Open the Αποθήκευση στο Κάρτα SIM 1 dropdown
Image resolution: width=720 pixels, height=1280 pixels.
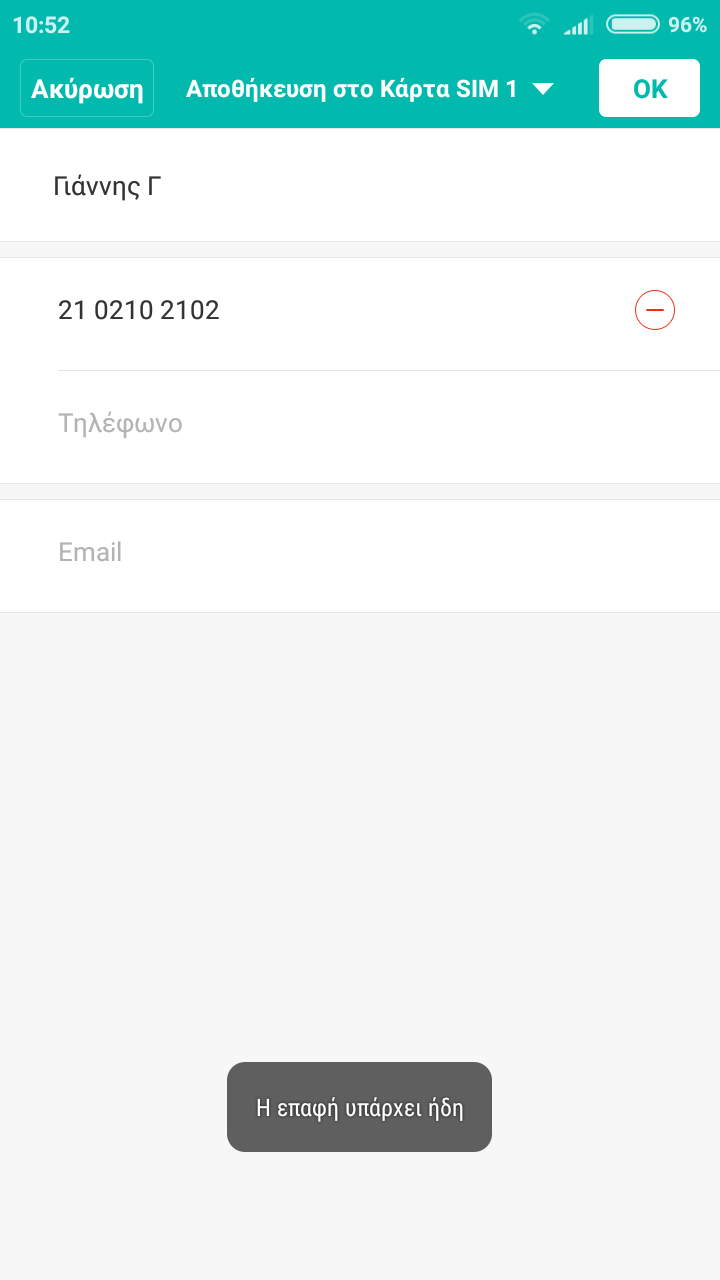pos(369,89)
